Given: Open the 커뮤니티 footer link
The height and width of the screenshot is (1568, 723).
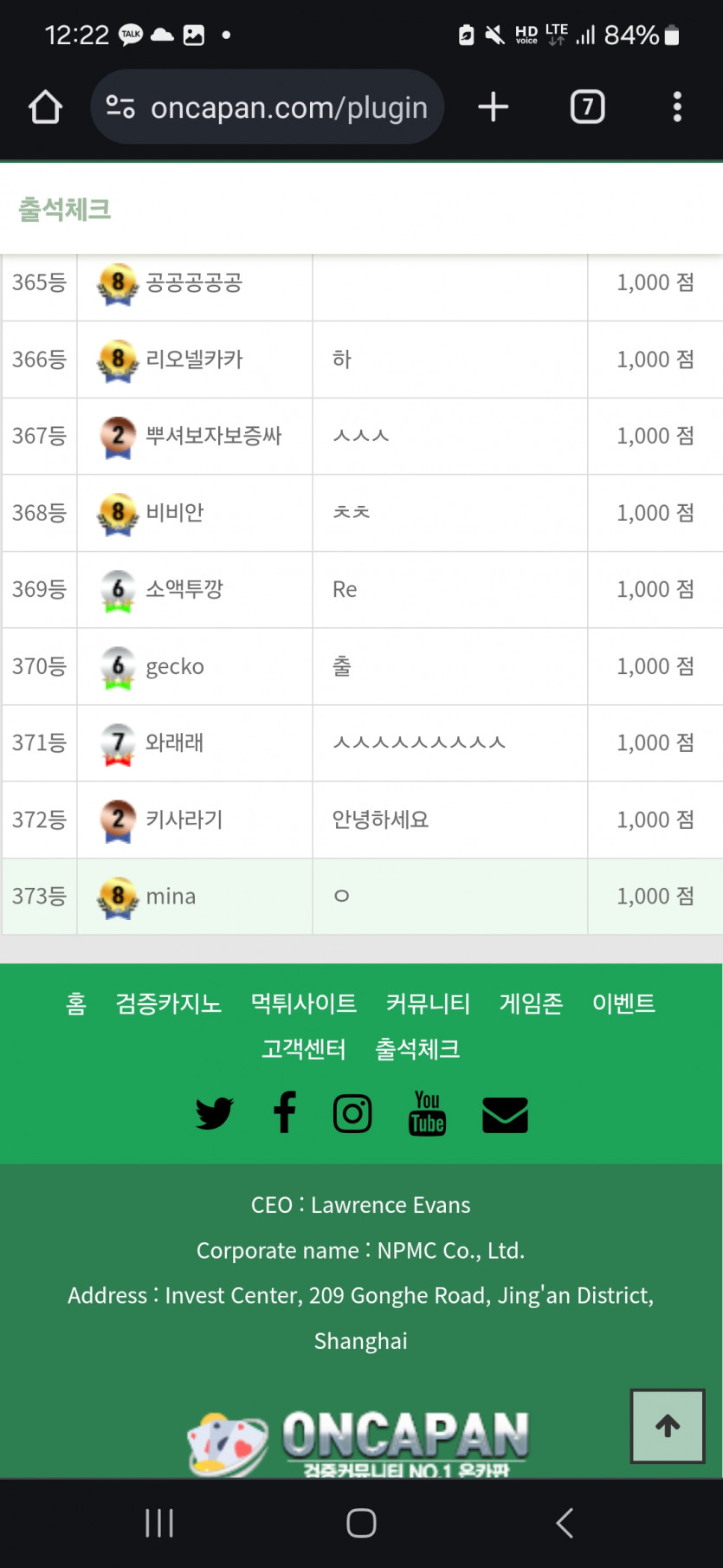Looking at the screenshot, I should coord(428,1003).
